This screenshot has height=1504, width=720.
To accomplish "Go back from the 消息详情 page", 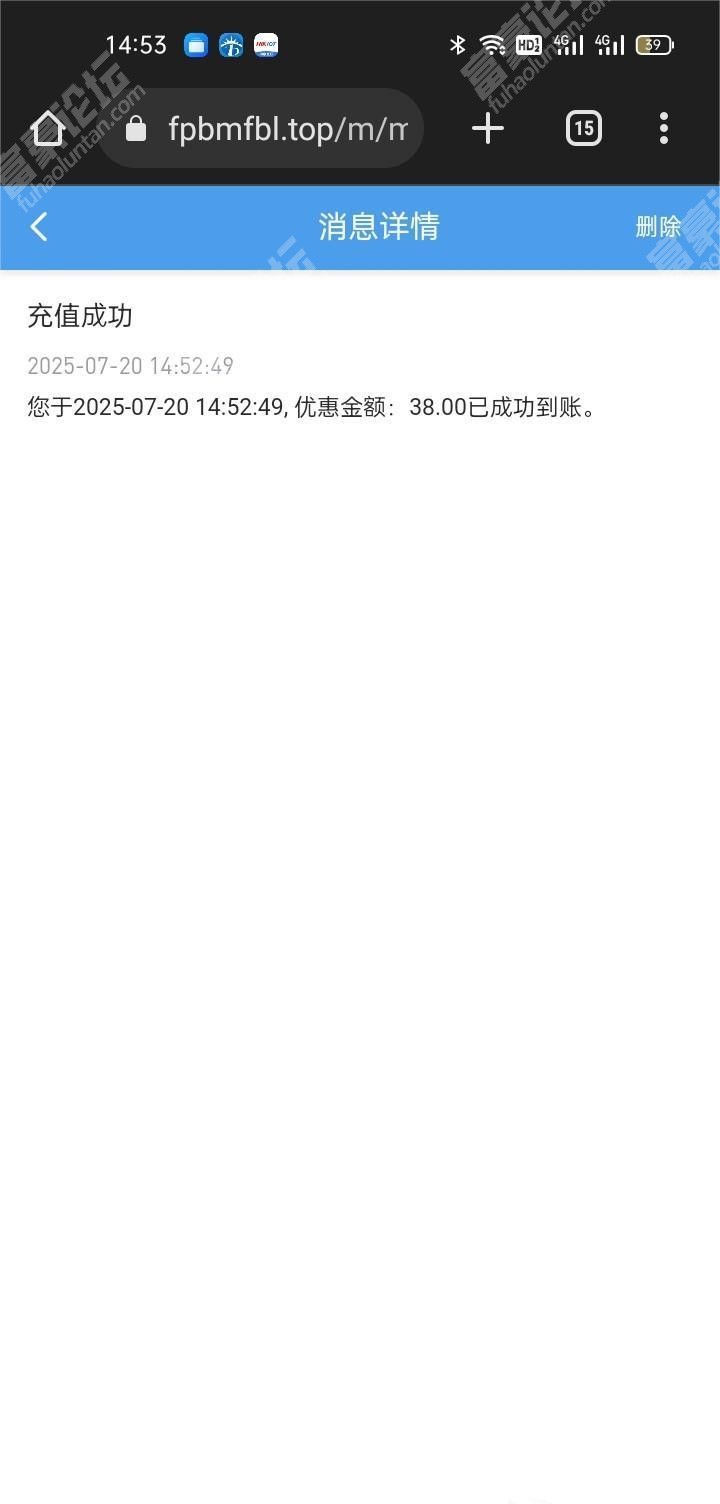I will [39, 227].
